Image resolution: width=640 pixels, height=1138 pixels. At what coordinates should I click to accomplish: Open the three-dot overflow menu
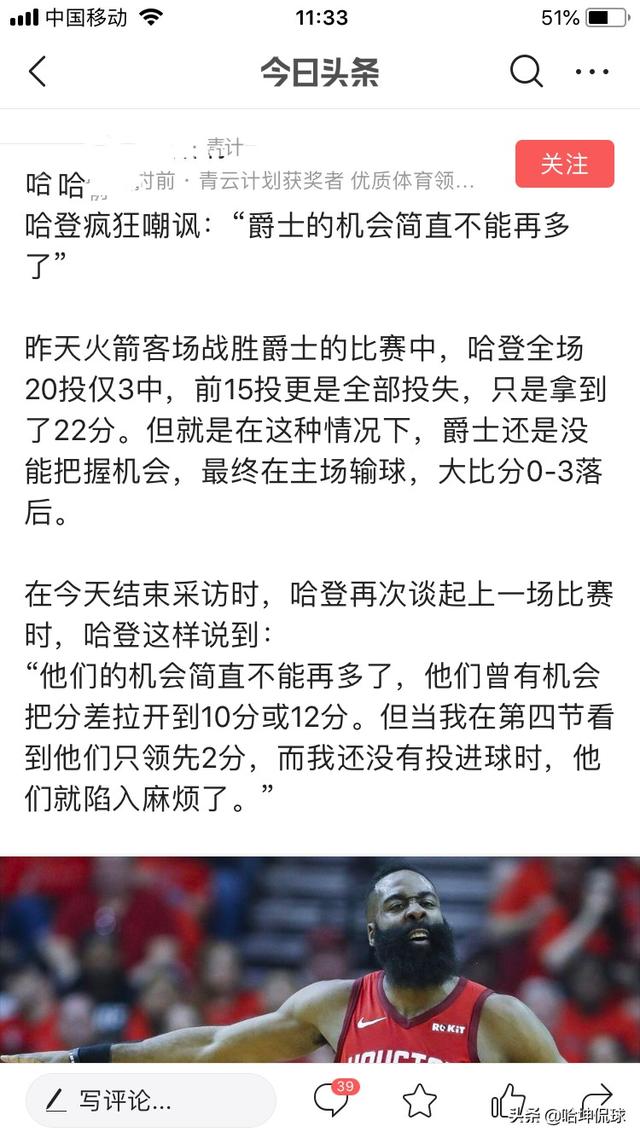pos(592,72)
